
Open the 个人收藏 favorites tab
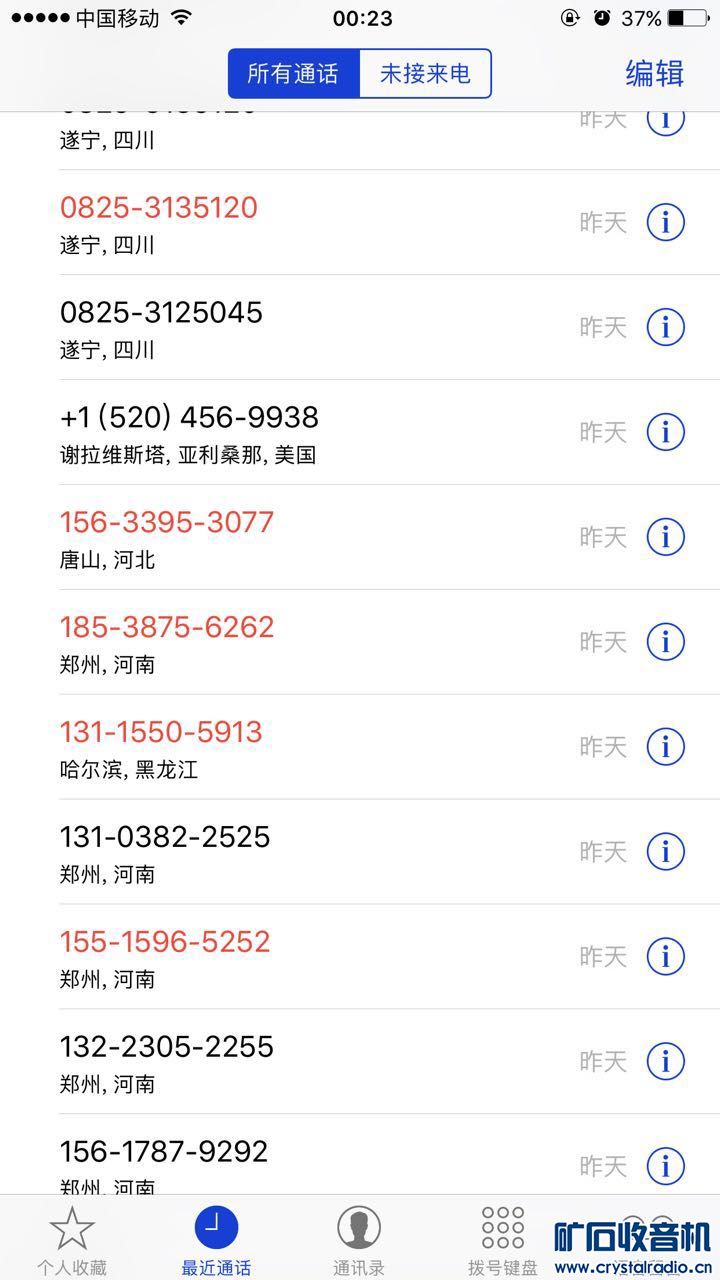click(72, 1239)
